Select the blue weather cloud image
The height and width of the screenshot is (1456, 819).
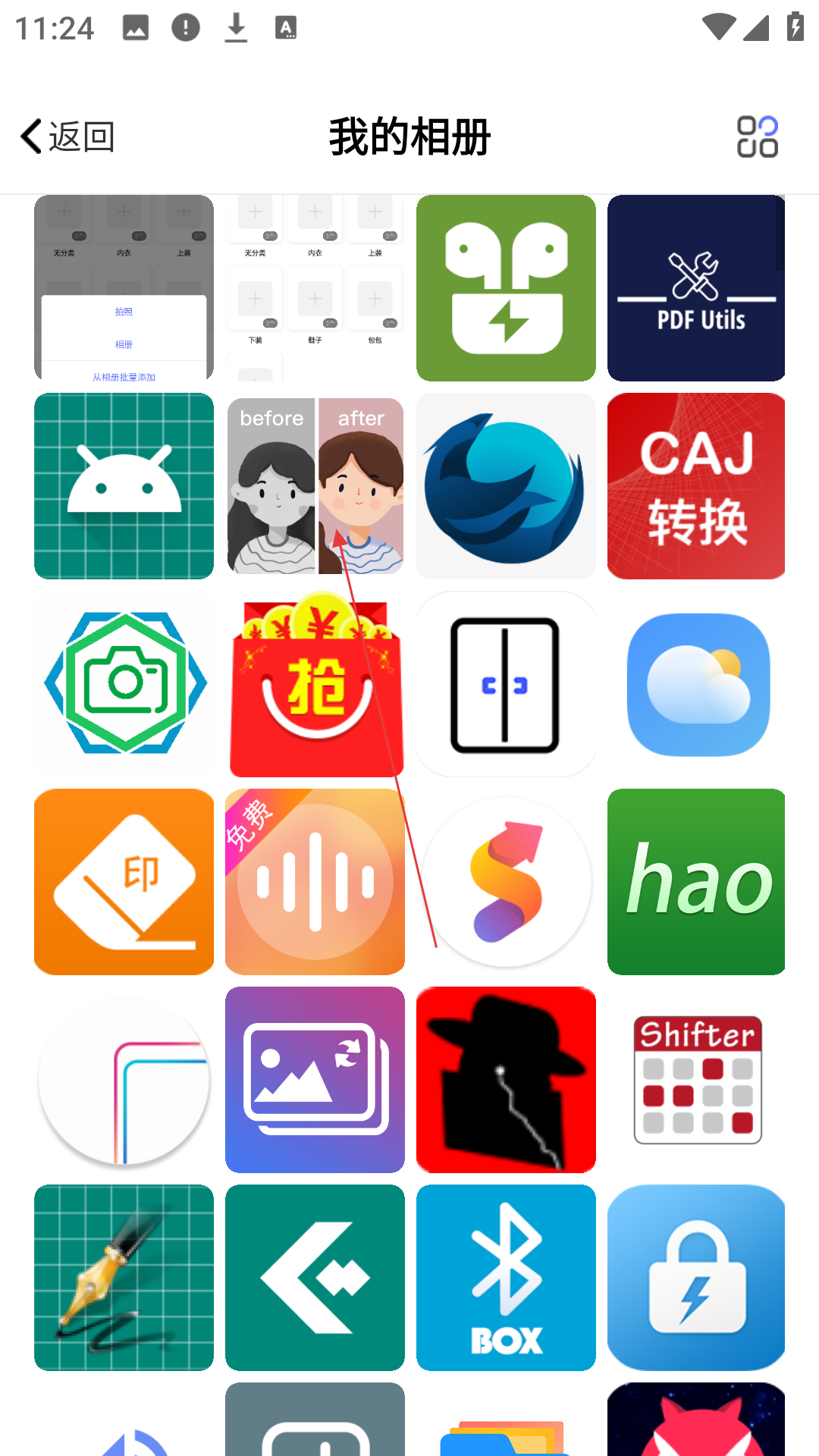click(x=696, y=684)
